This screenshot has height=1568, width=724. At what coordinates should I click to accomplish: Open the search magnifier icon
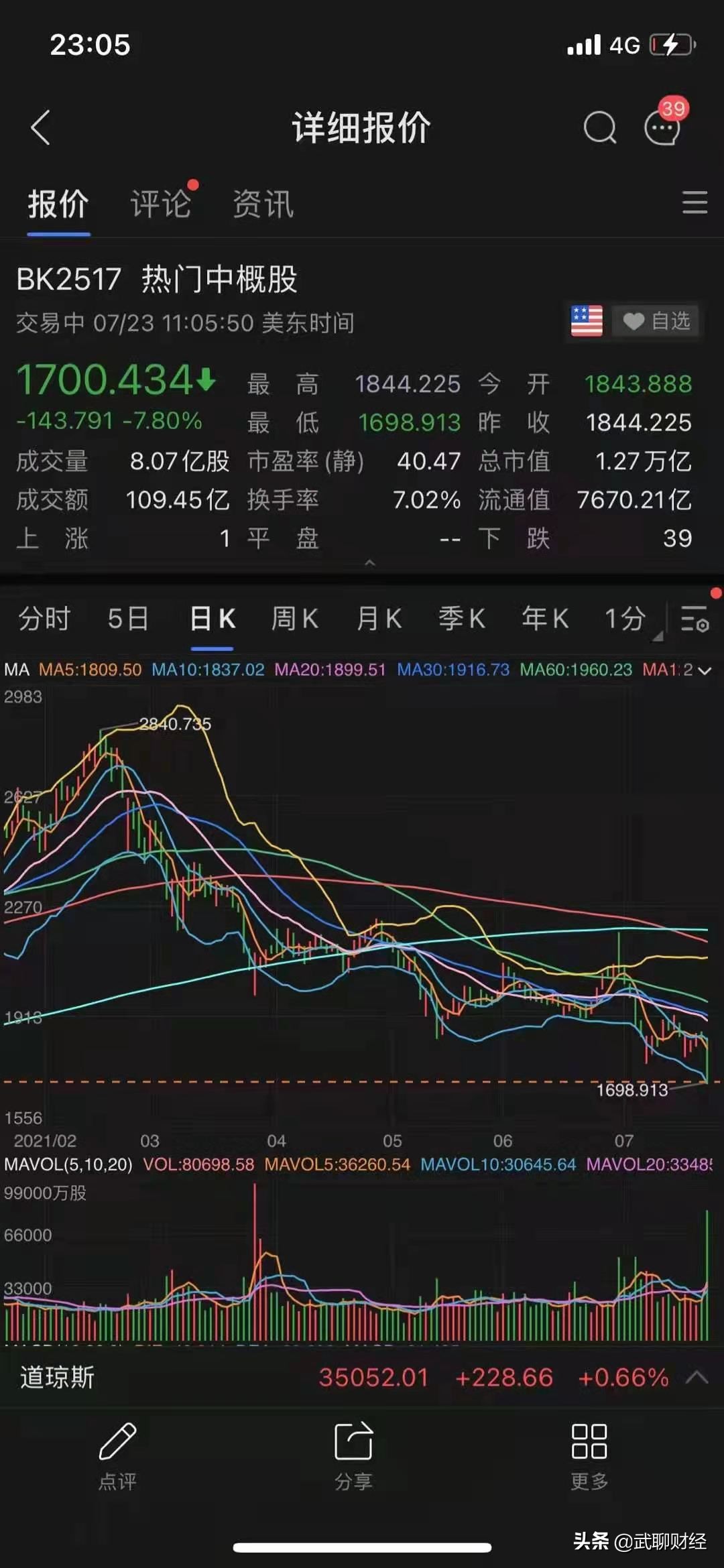(x=600, y=127)
